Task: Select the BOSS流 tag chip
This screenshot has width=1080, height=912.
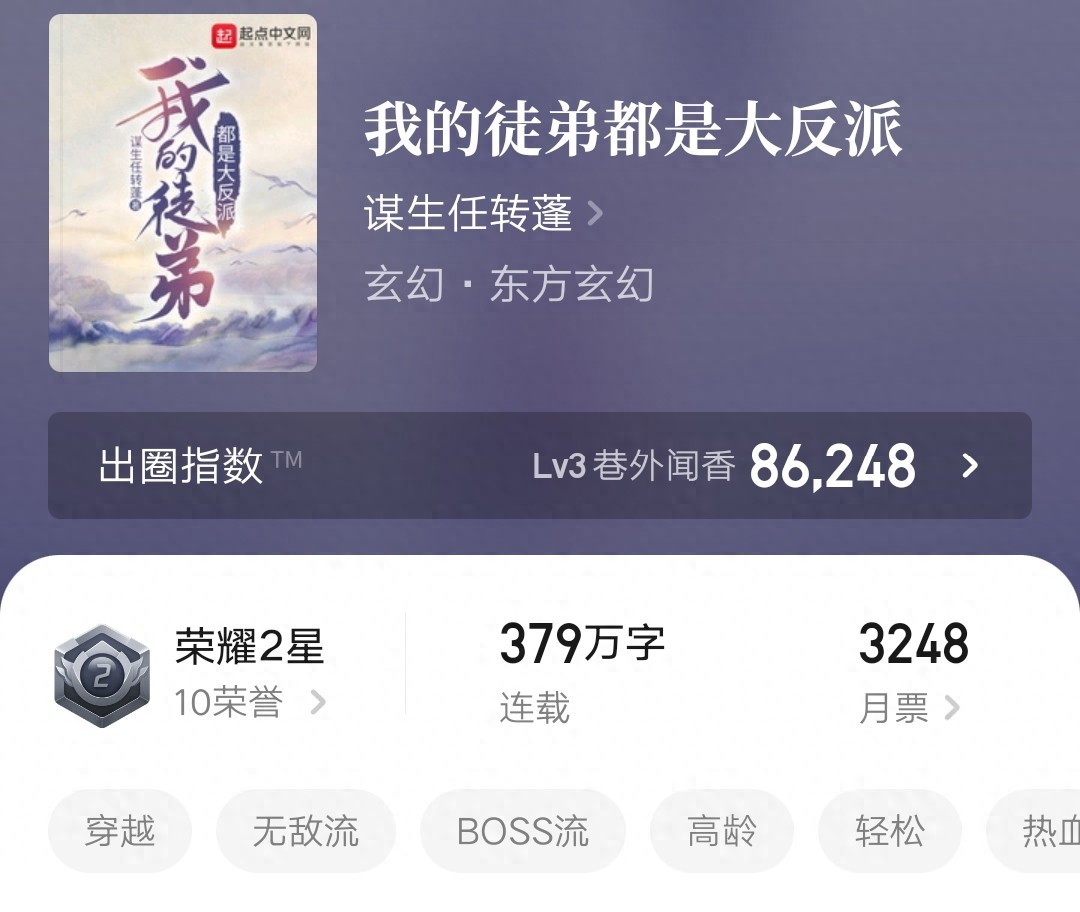Action: [523, 831]
